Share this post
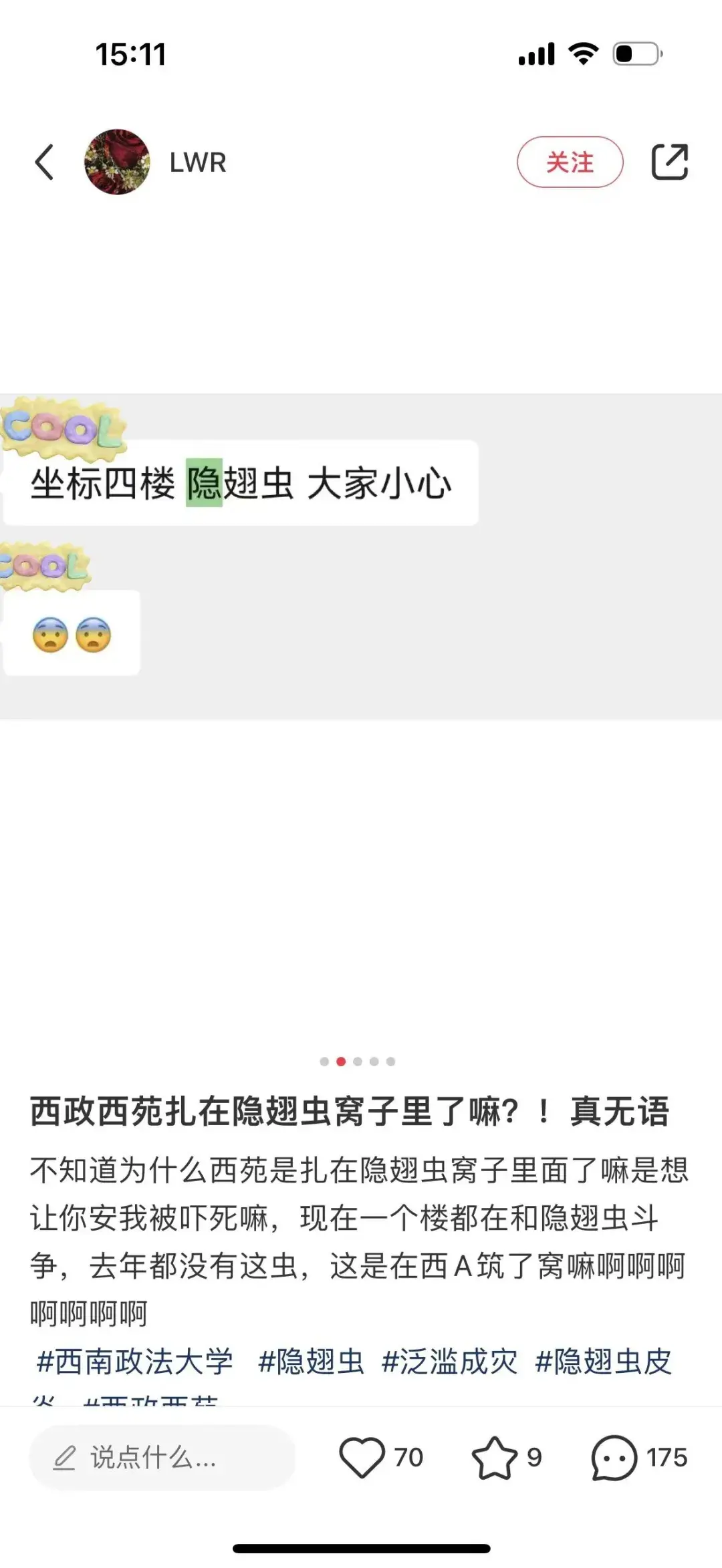The image size is (722, 1568). click(x=669, y=162)
